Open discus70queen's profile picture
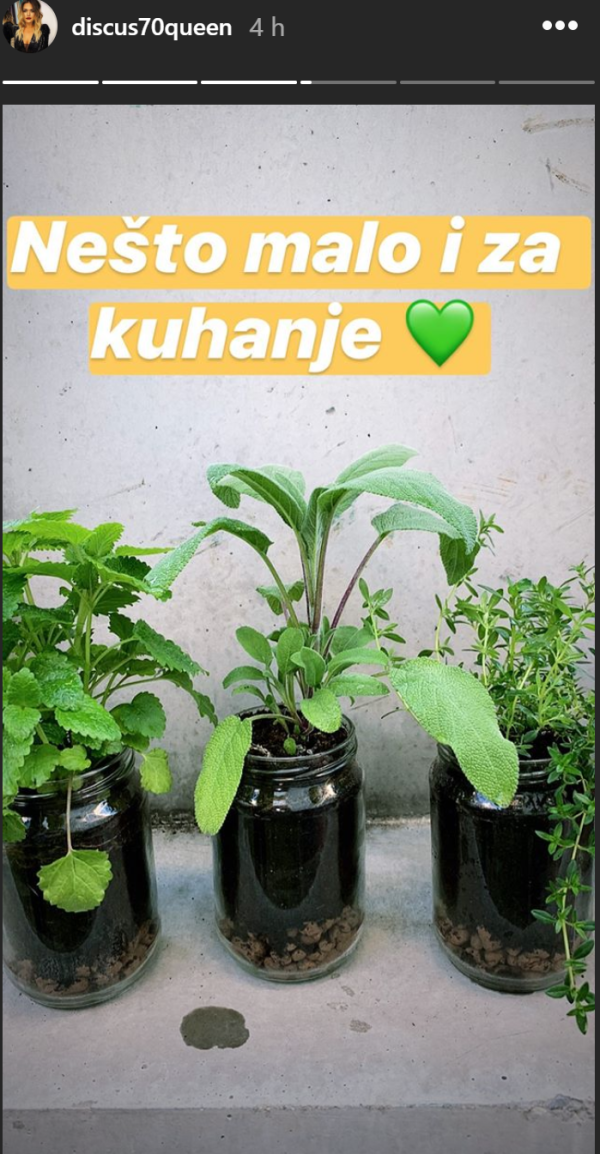Viewport: 600px width, 1154px height. tap(28, 26)
